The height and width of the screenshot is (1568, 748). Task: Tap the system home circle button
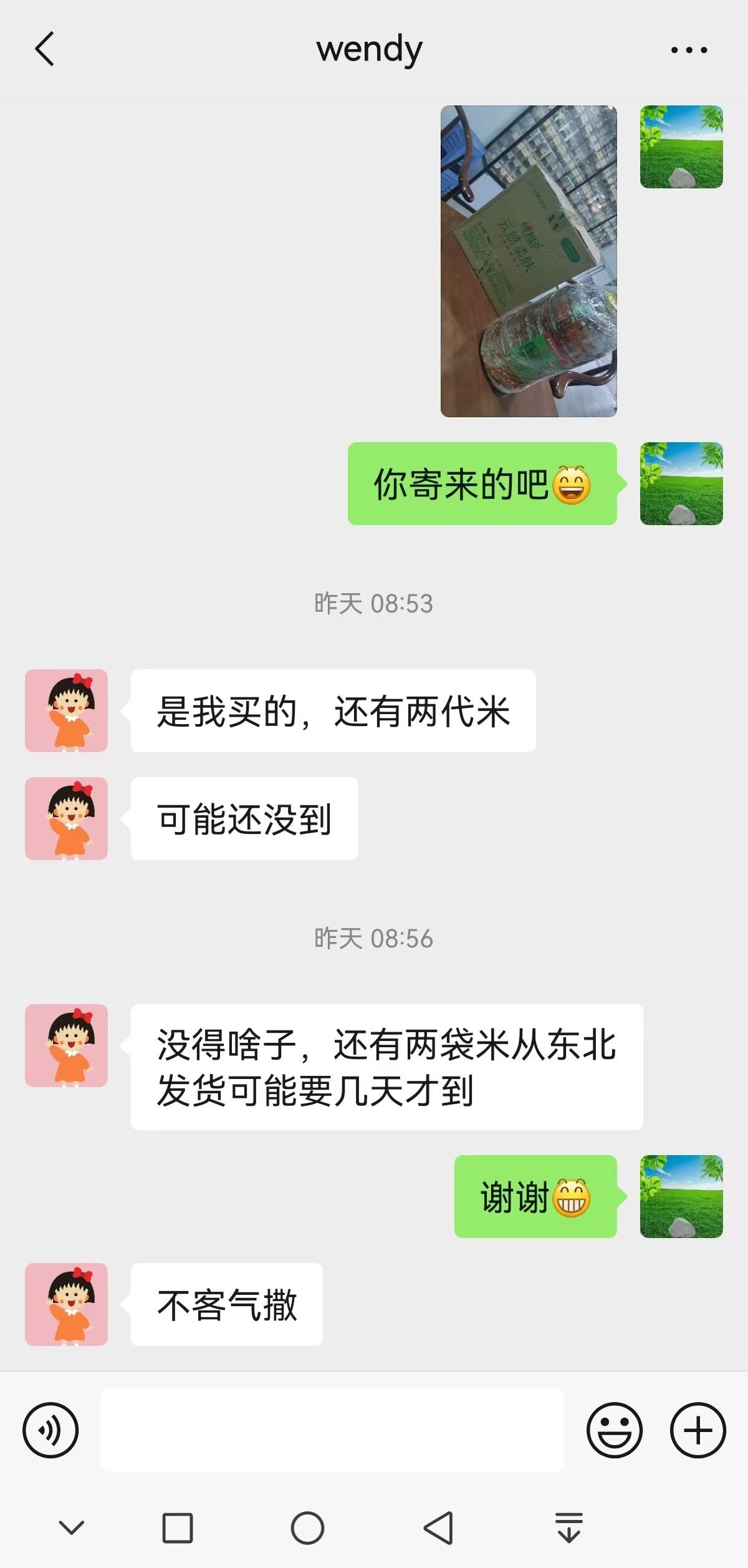click(307, 1528)
